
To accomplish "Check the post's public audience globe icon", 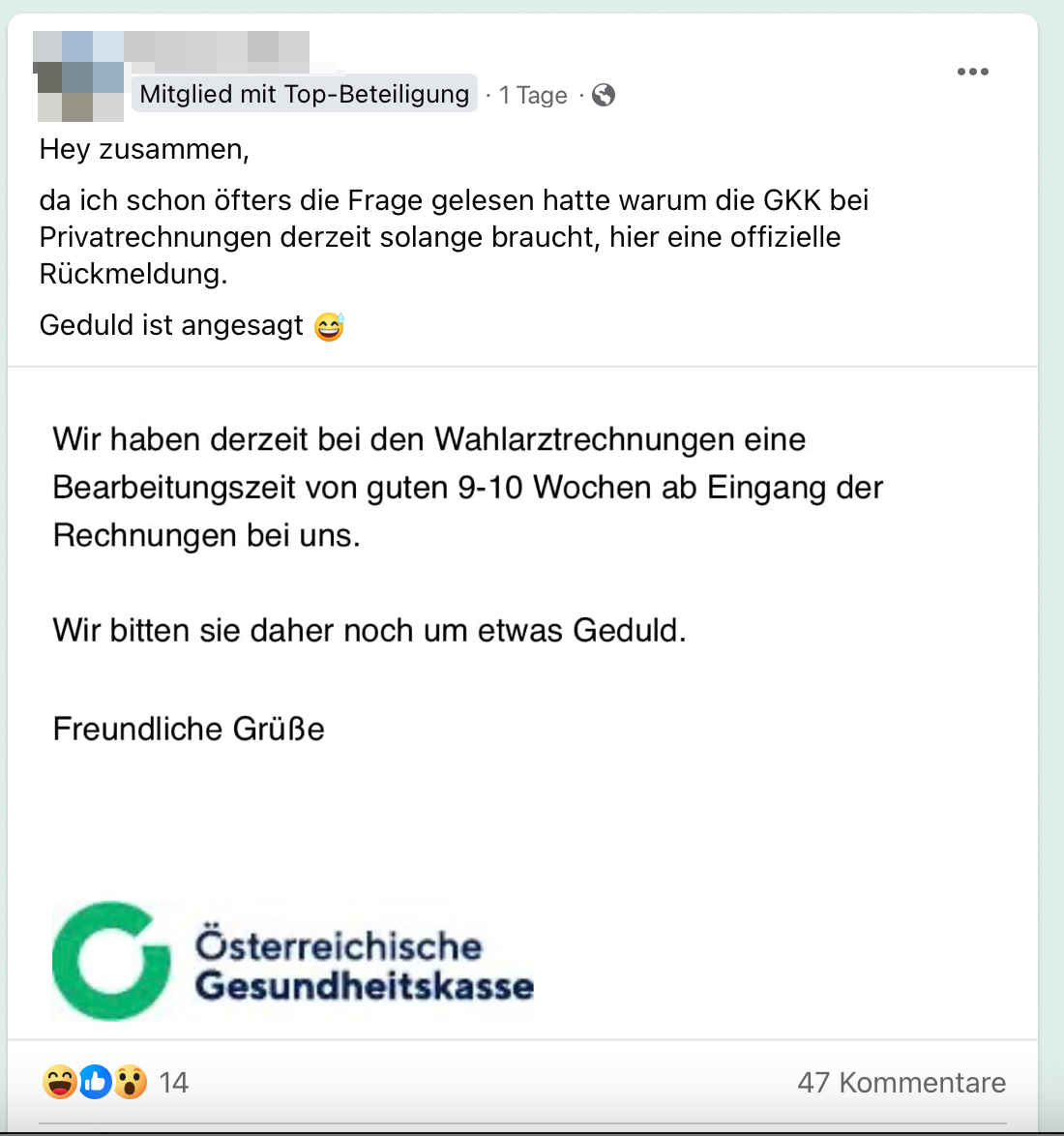I will pyautogui.click(x=604, y=95).
